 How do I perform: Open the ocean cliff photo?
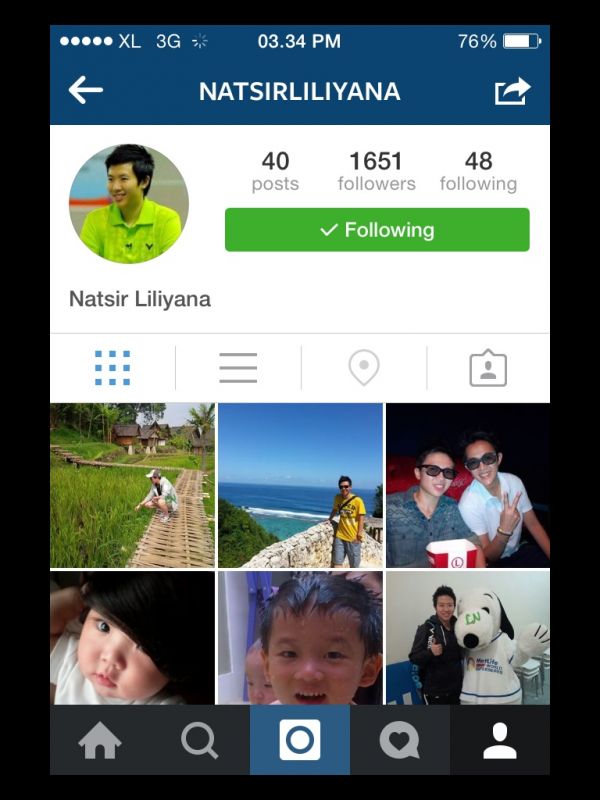(x=300, y=485)
